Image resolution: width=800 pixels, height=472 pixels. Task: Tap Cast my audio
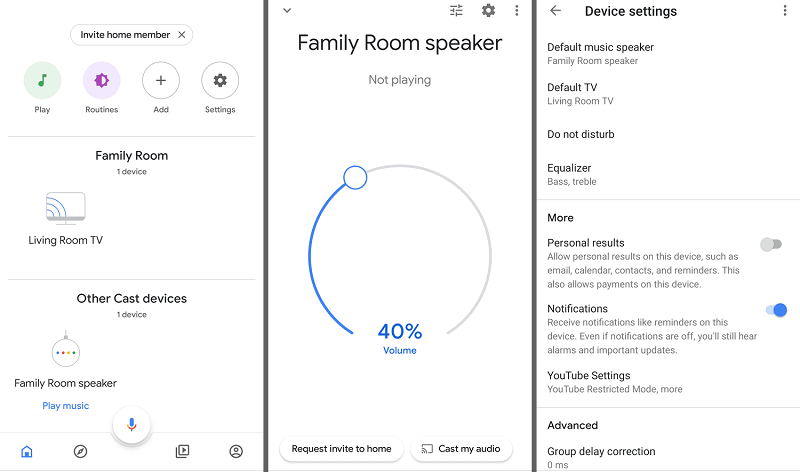pos(461,449)
